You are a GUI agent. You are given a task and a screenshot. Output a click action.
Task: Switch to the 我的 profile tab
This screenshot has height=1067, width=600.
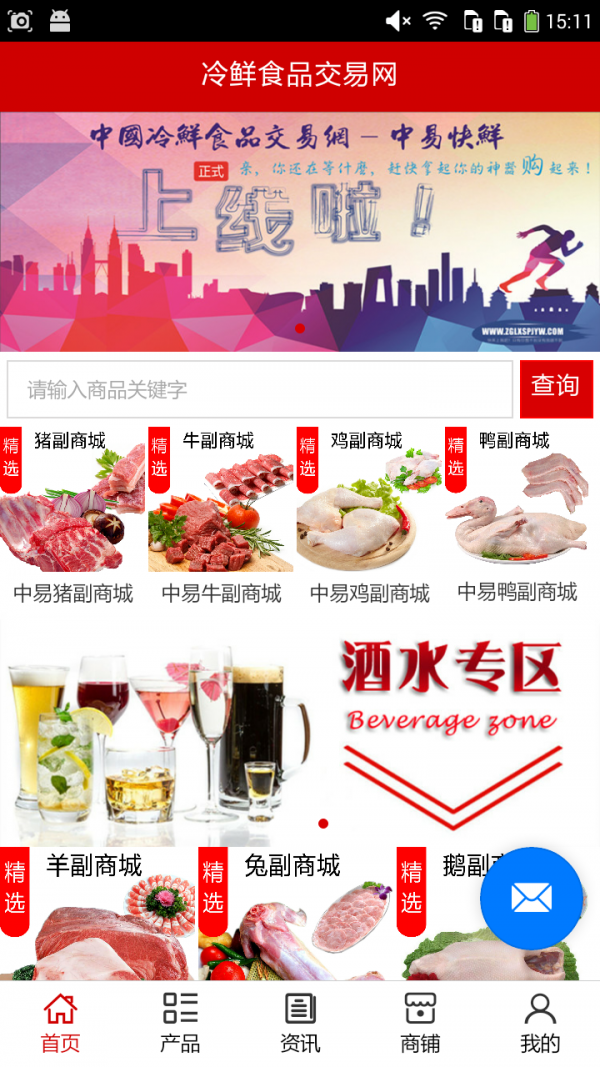[x=540, y=1023]
